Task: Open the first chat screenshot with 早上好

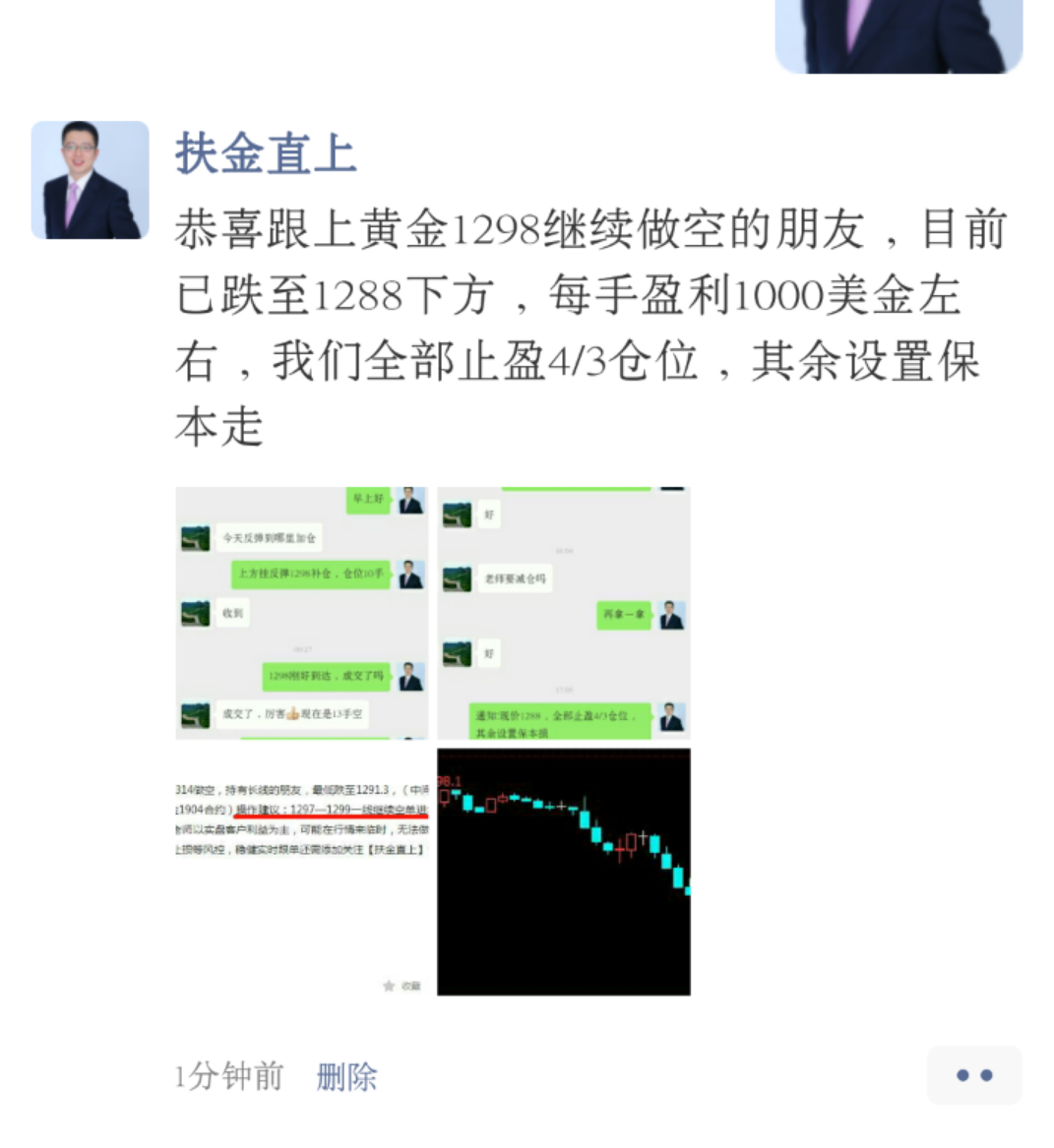Action: coord(301,613)
